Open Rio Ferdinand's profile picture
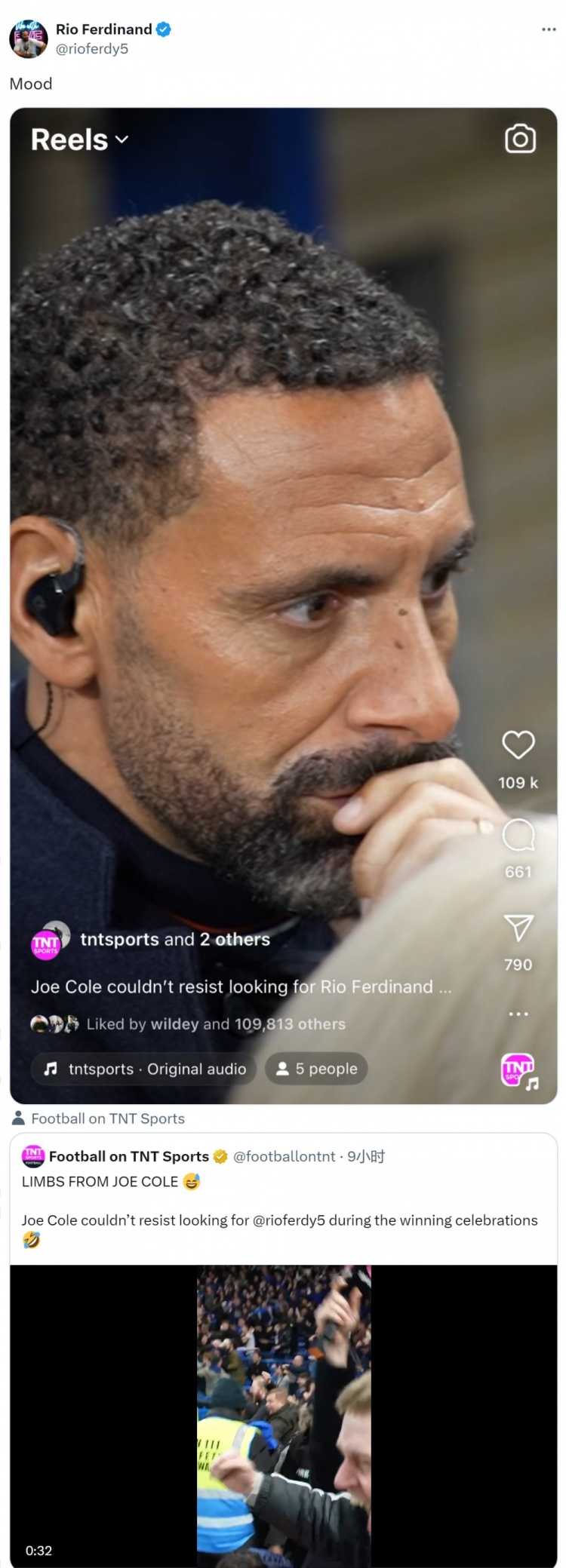 coord(29,39)
